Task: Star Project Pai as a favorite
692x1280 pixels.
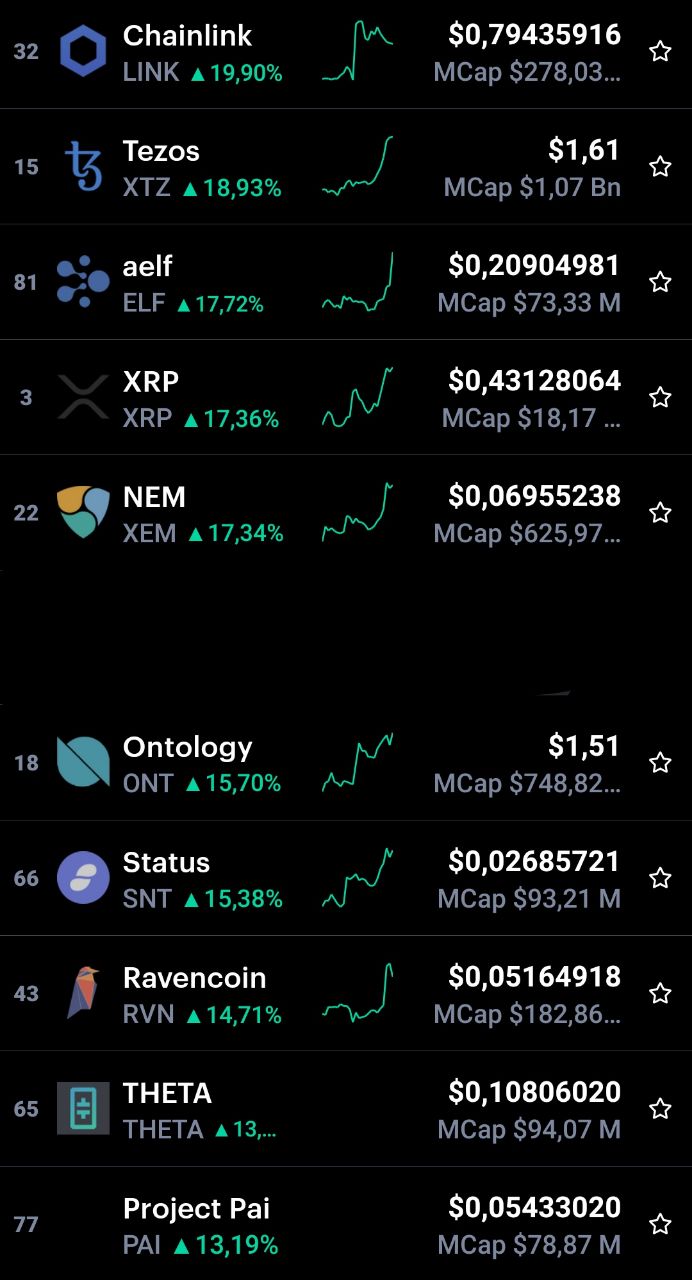Action: click(x=660, y=1224)
